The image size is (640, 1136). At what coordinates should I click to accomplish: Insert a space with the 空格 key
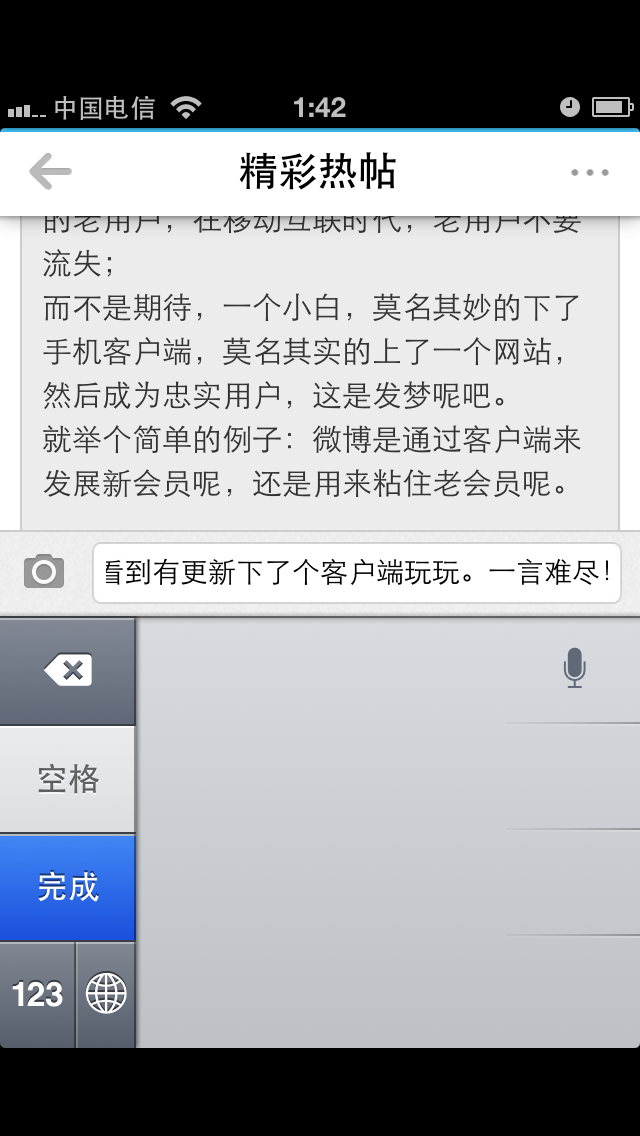(x=67, y=779)
